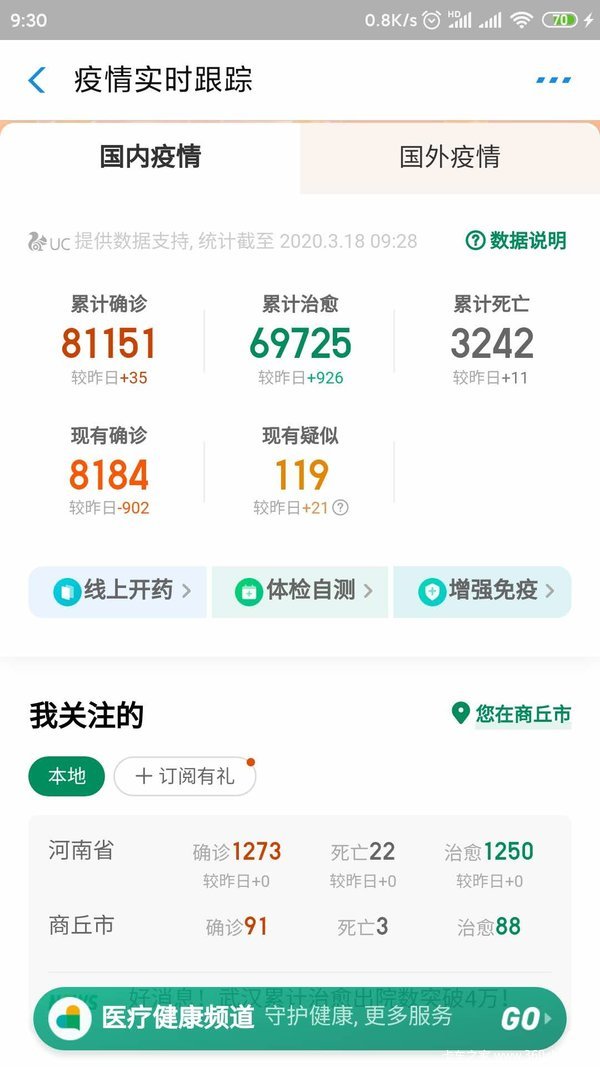Open the 河南省 statistics row

300,863
